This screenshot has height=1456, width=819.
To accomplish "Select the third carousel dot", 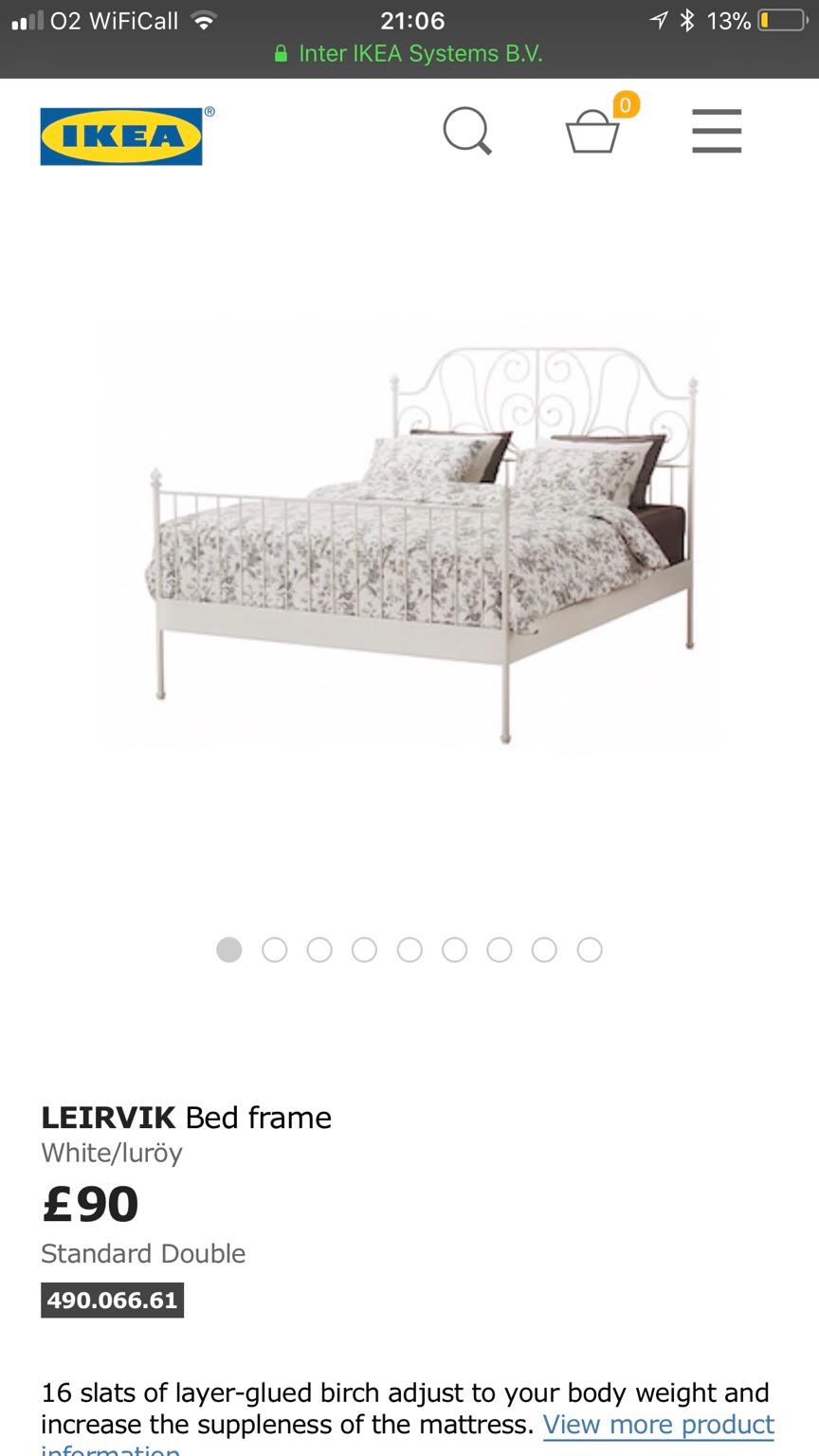I will 319,949.
